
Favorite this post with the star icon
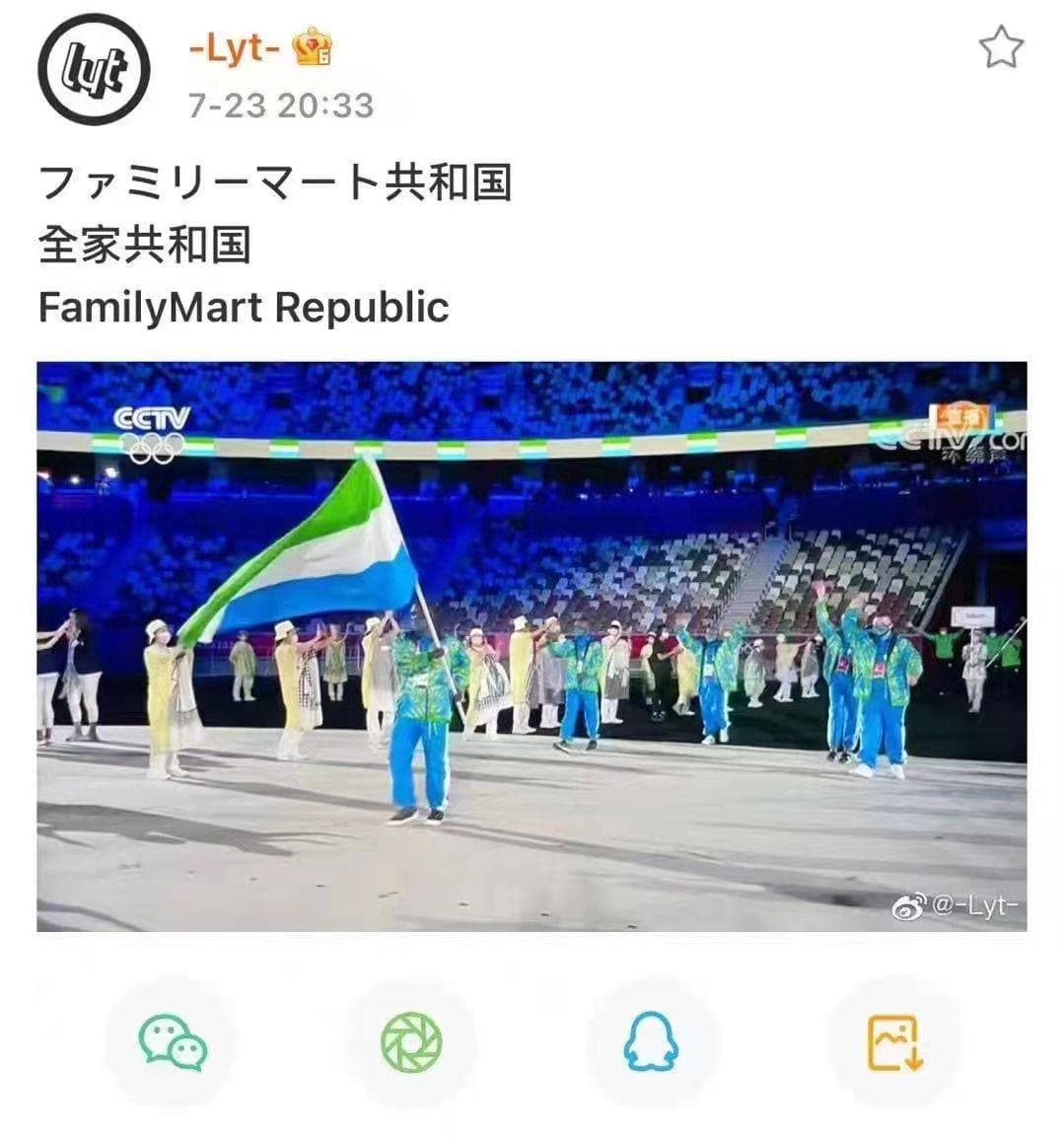(x=1001, y=47)
